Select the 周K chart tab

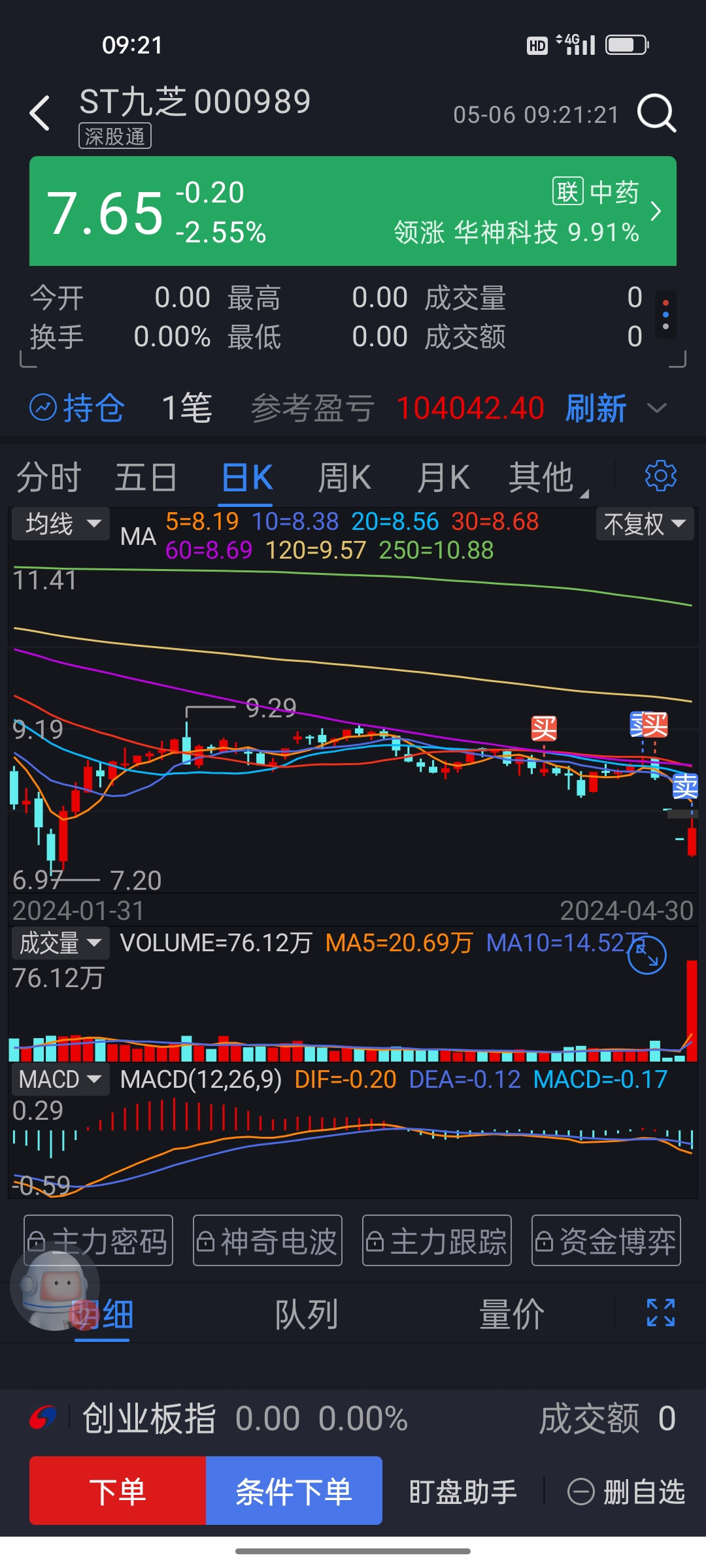(344, 477)
